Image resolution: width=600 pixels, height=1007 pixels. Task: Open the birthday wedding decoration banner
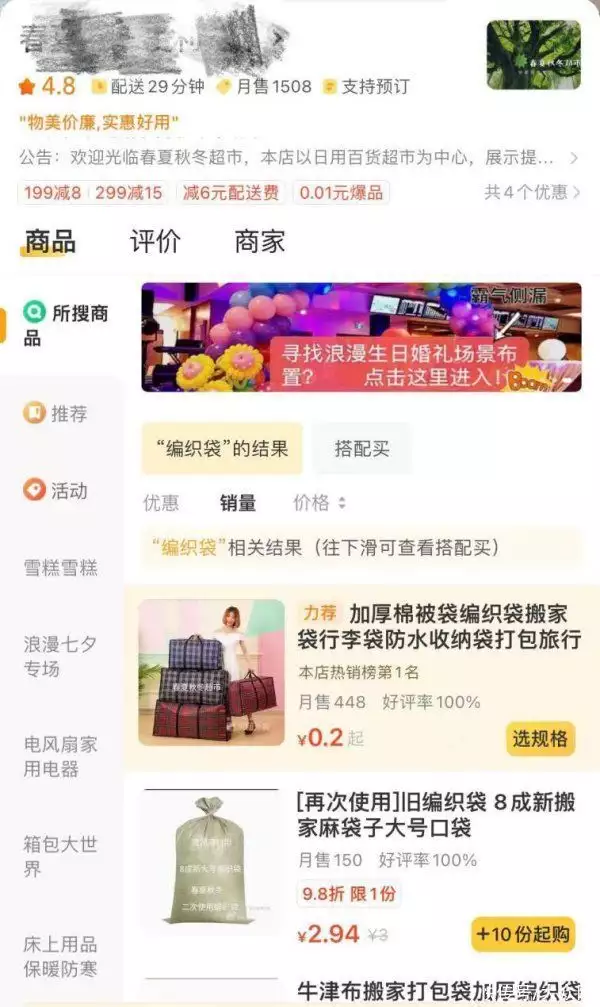[x=361, y=336]
